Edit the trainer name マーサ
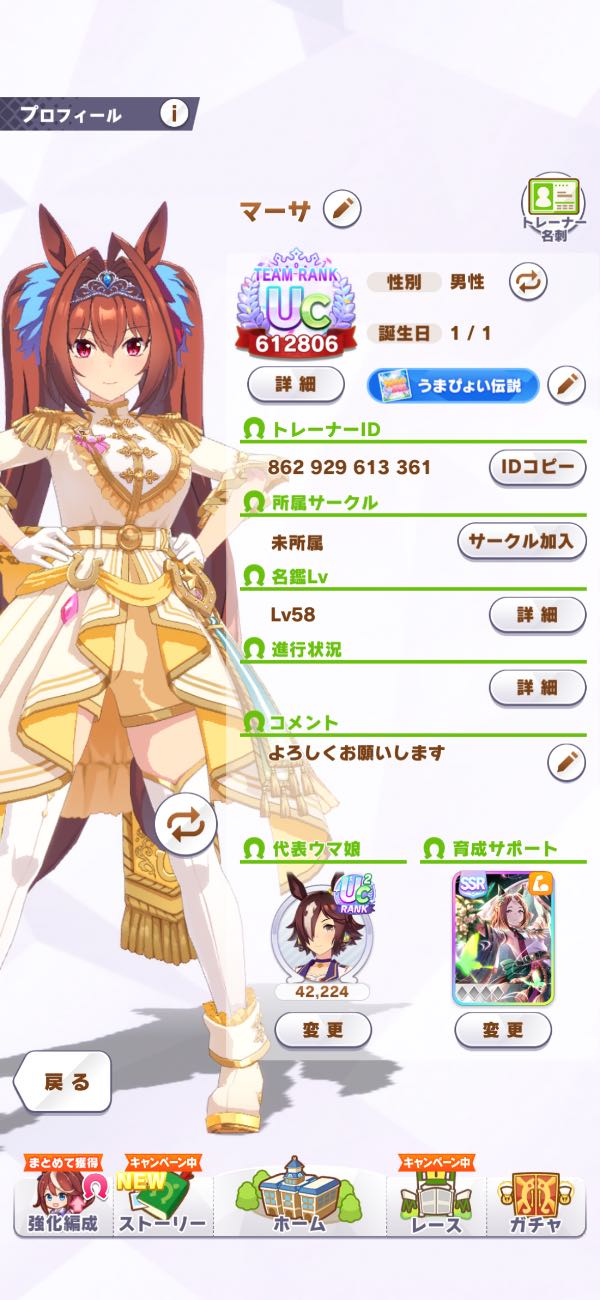Image resolution: width=600 pixels, height=1300 pixels. coord(342,209)
